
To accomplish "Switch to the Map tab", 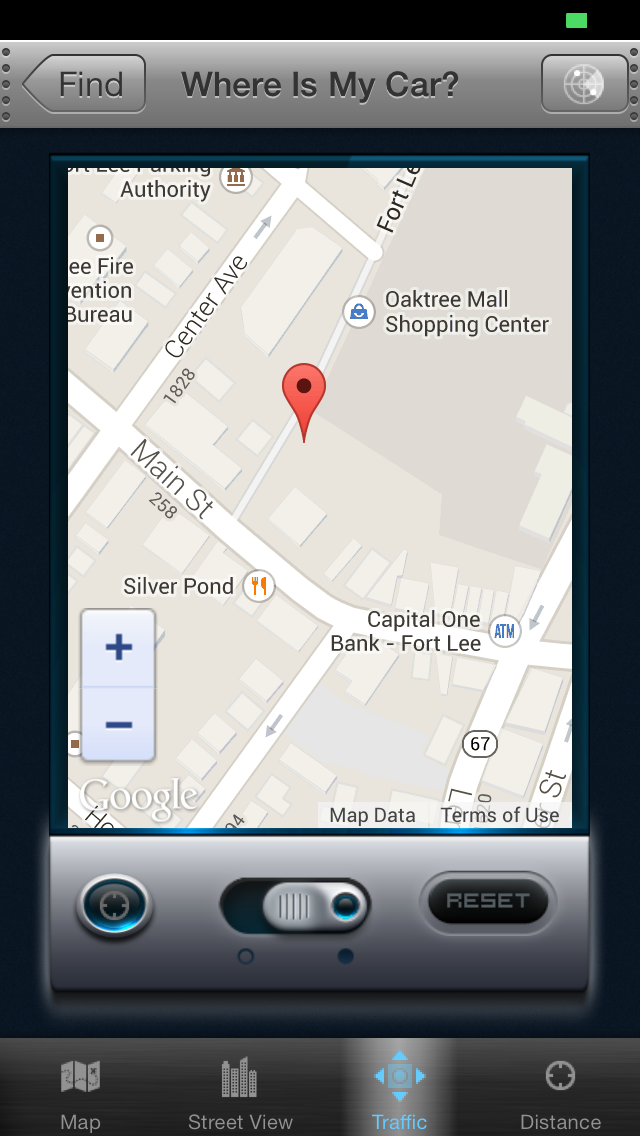I will pyautogui.click(x=80, y=1093).
